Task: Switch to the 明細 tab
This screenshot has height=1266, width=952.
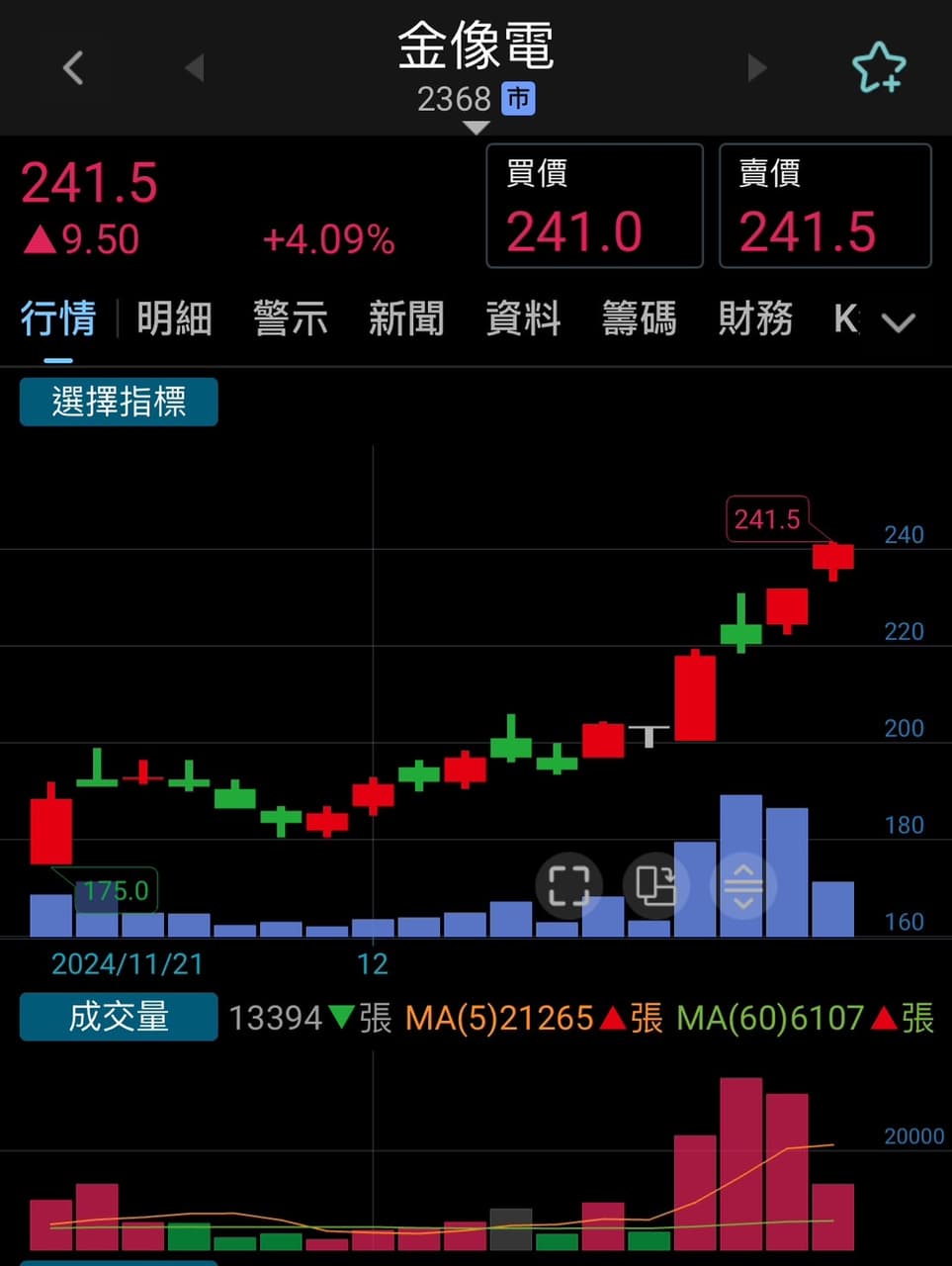Action: click(175, 318)
